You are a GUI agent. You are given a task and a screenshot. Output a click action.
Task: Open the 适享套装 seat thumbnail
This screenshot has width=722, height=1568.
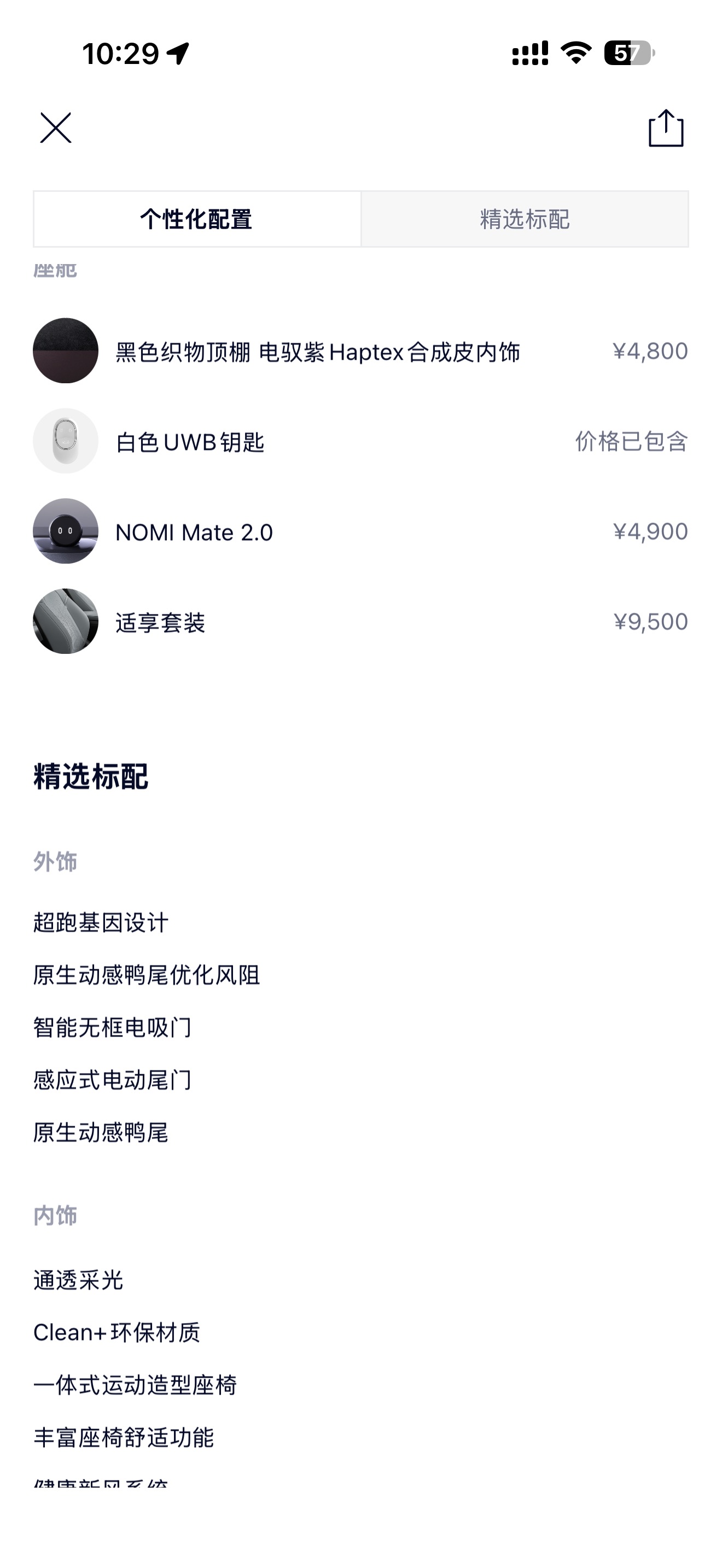pos(65,621)
